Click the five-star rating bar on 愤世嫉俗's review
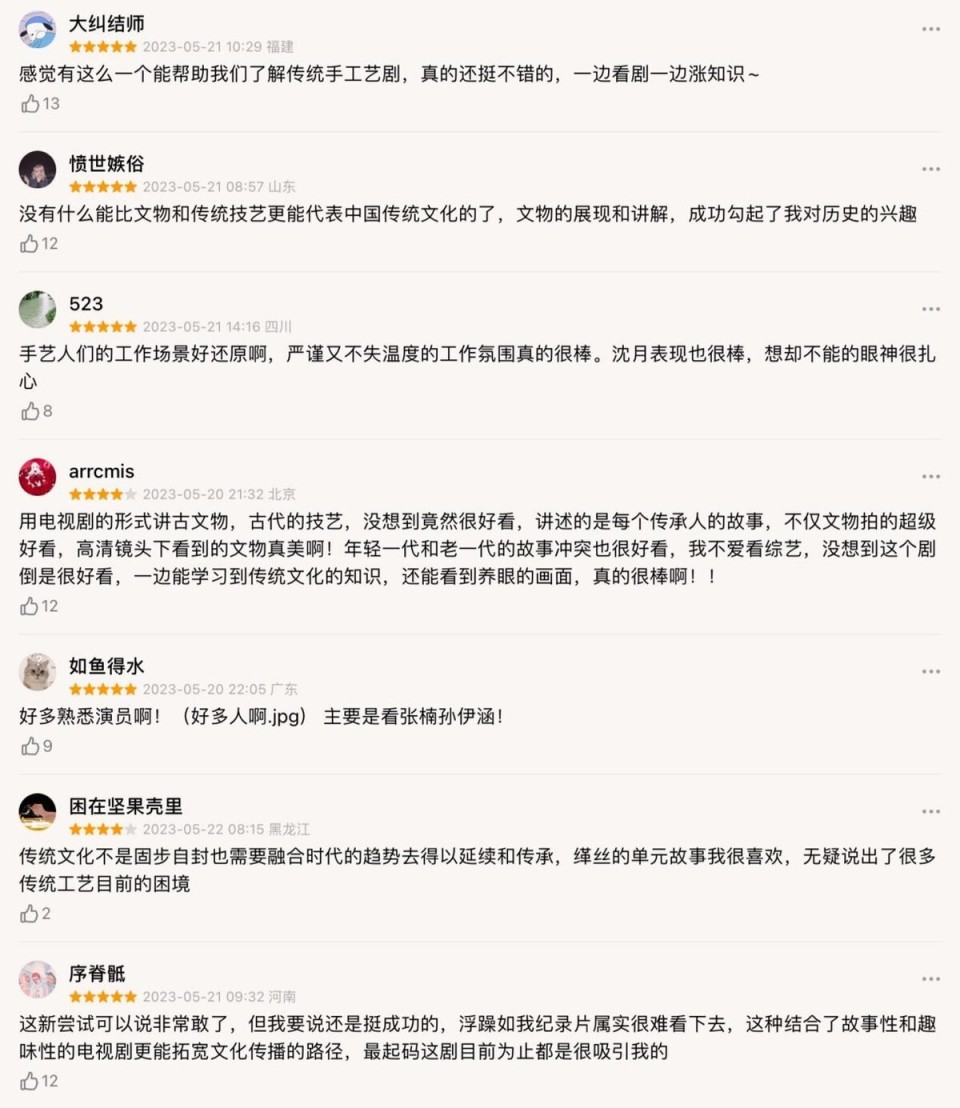Image resolution: width=960 pixels, height=1108 pixels. point(100,186)
